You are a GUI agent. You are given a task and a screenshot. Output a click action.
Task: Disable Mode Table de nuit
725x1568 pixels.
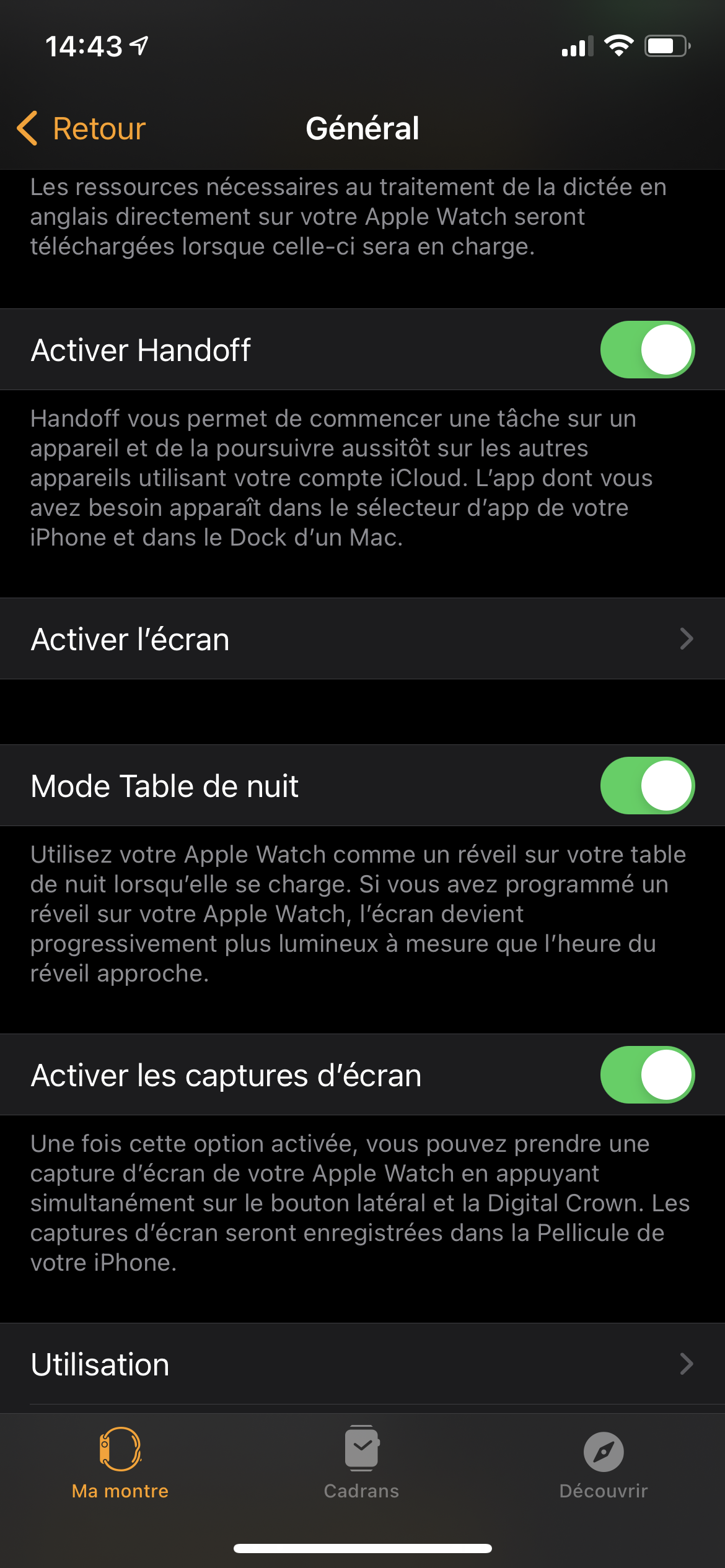tap(648, 785)
